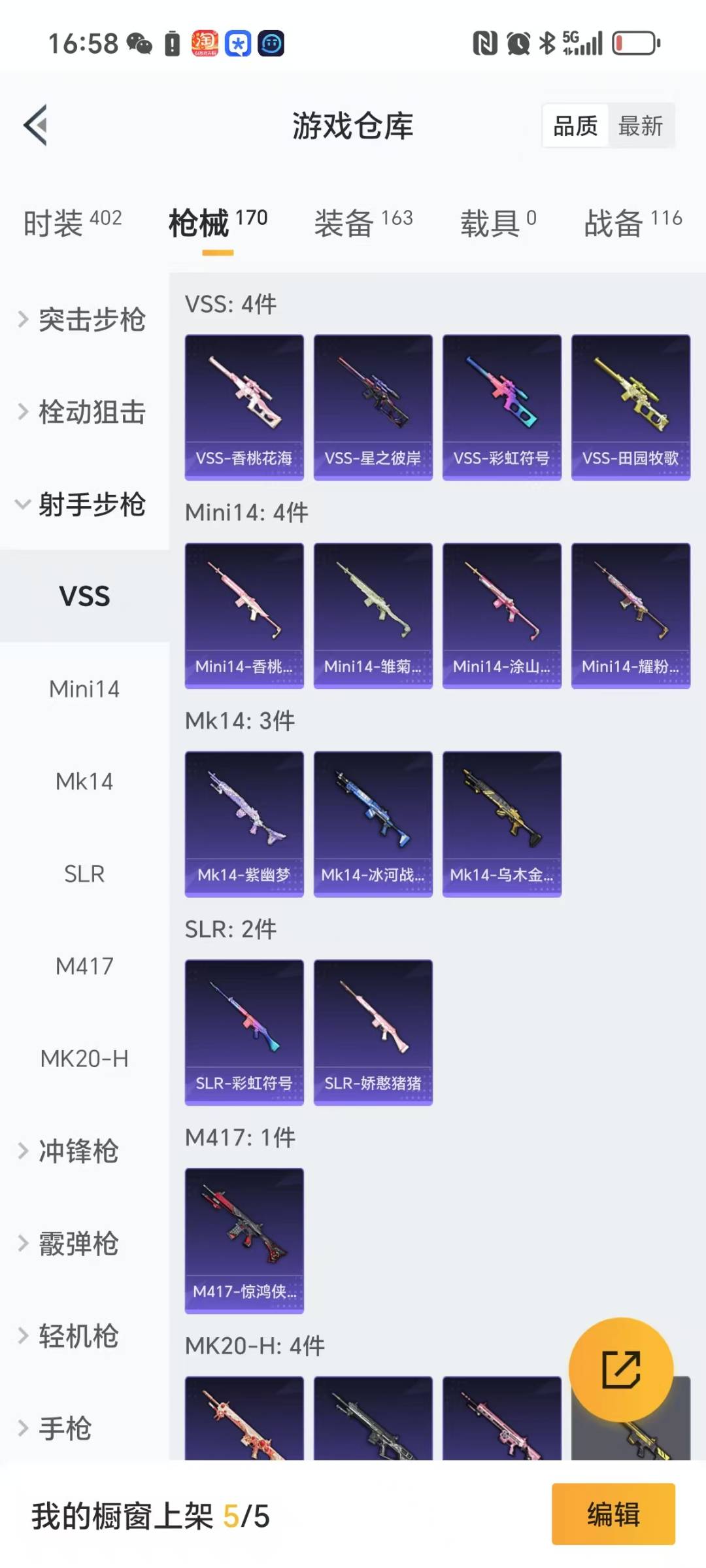The height and width of the screenshot is (1568, 706).
Task: Open the 载具 tab
Action: pyautogui.click(x=498, y=222)
